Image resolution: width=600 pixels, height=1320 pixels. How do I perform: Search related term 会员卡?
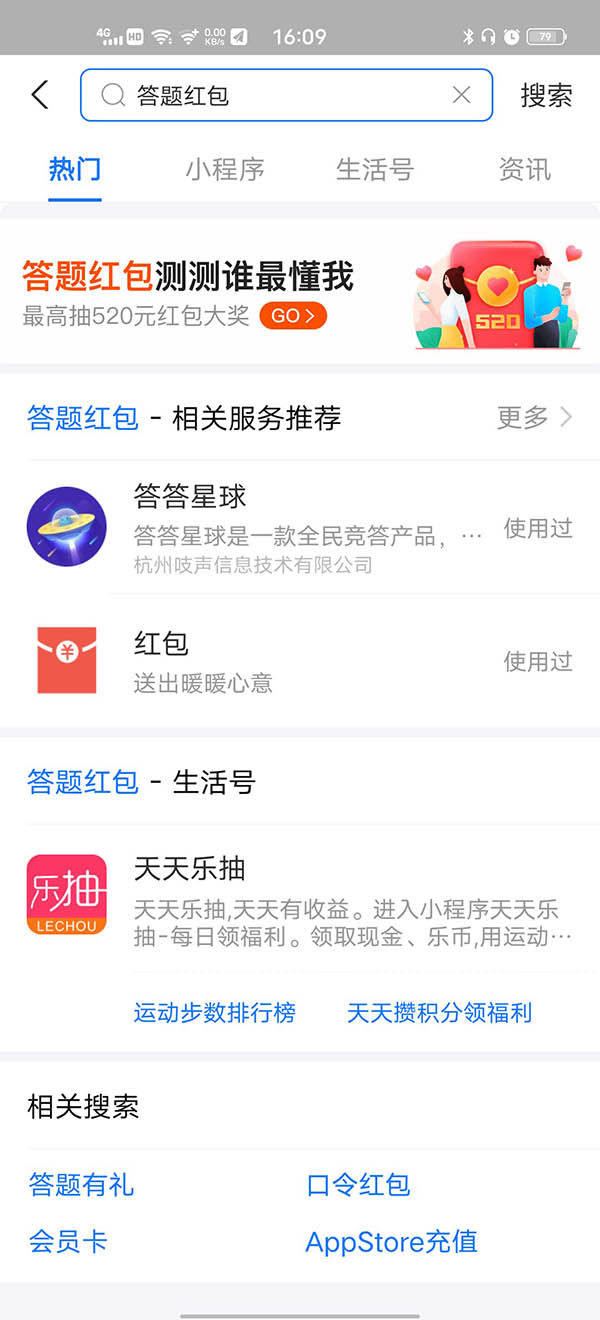point(68,1242)
